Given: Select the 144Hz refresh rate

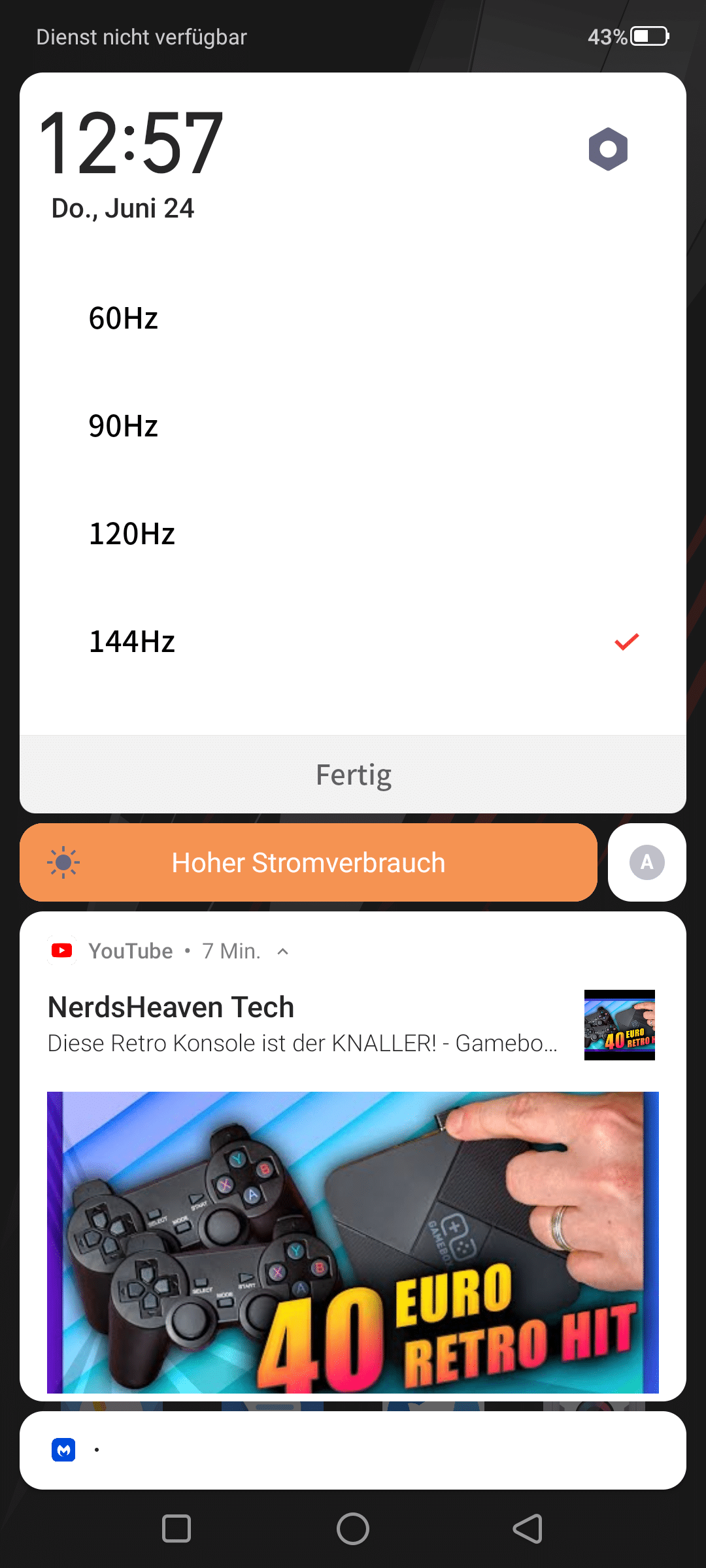Looking at the screenshot, I should click(353, 642).
